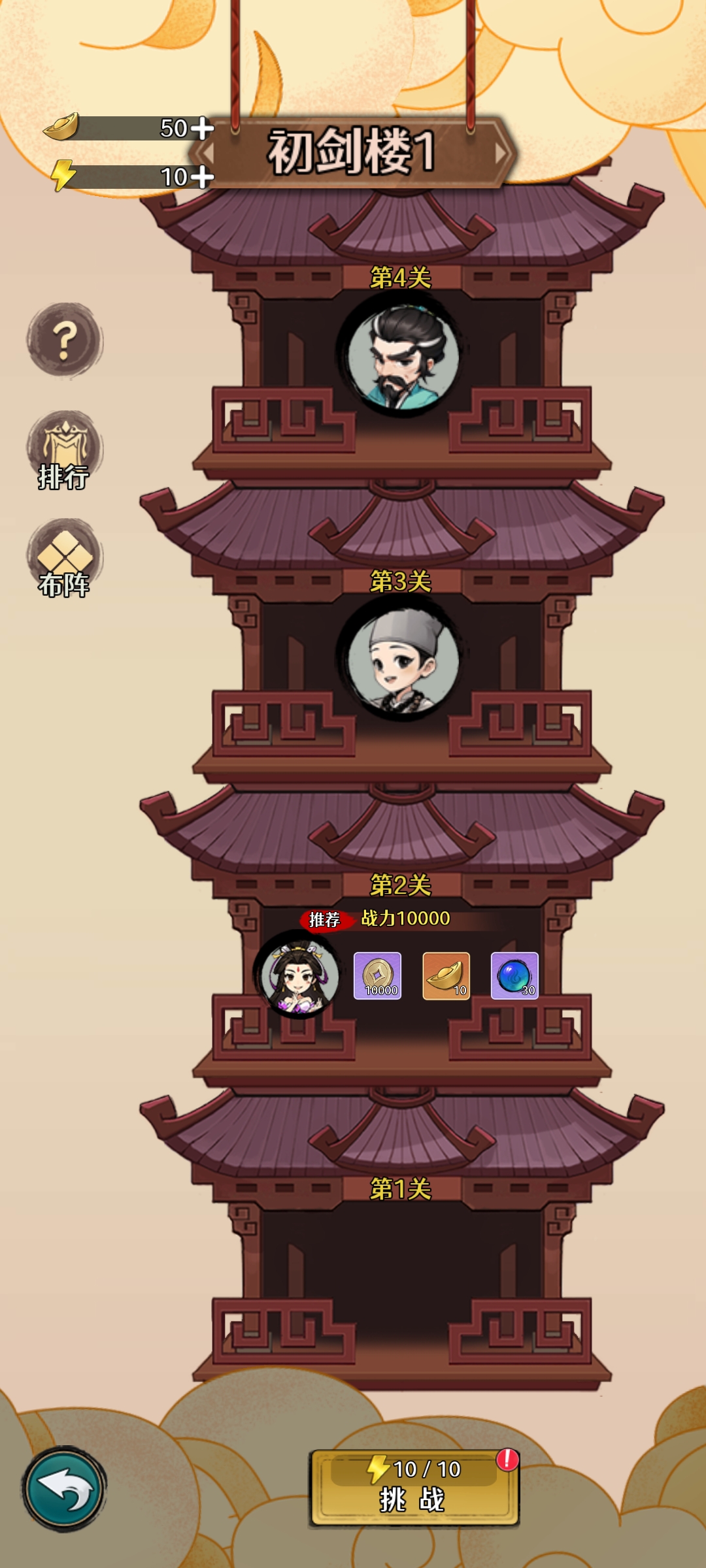Go back with the round arrow button
The image size is (706, 1568).
pos(65,1490)
